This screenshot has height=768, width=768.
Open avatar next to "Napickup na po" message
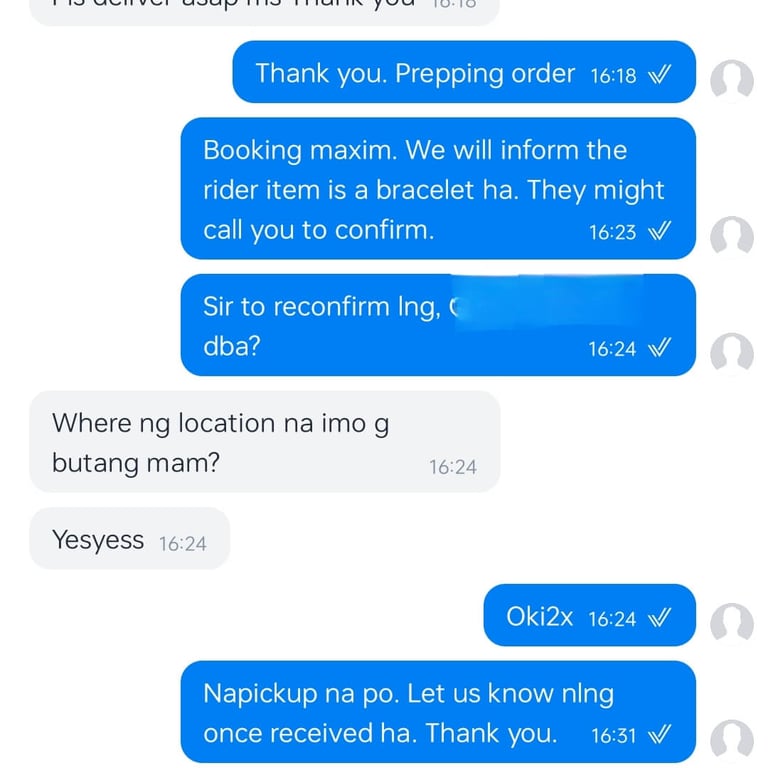tap(732, 741)
